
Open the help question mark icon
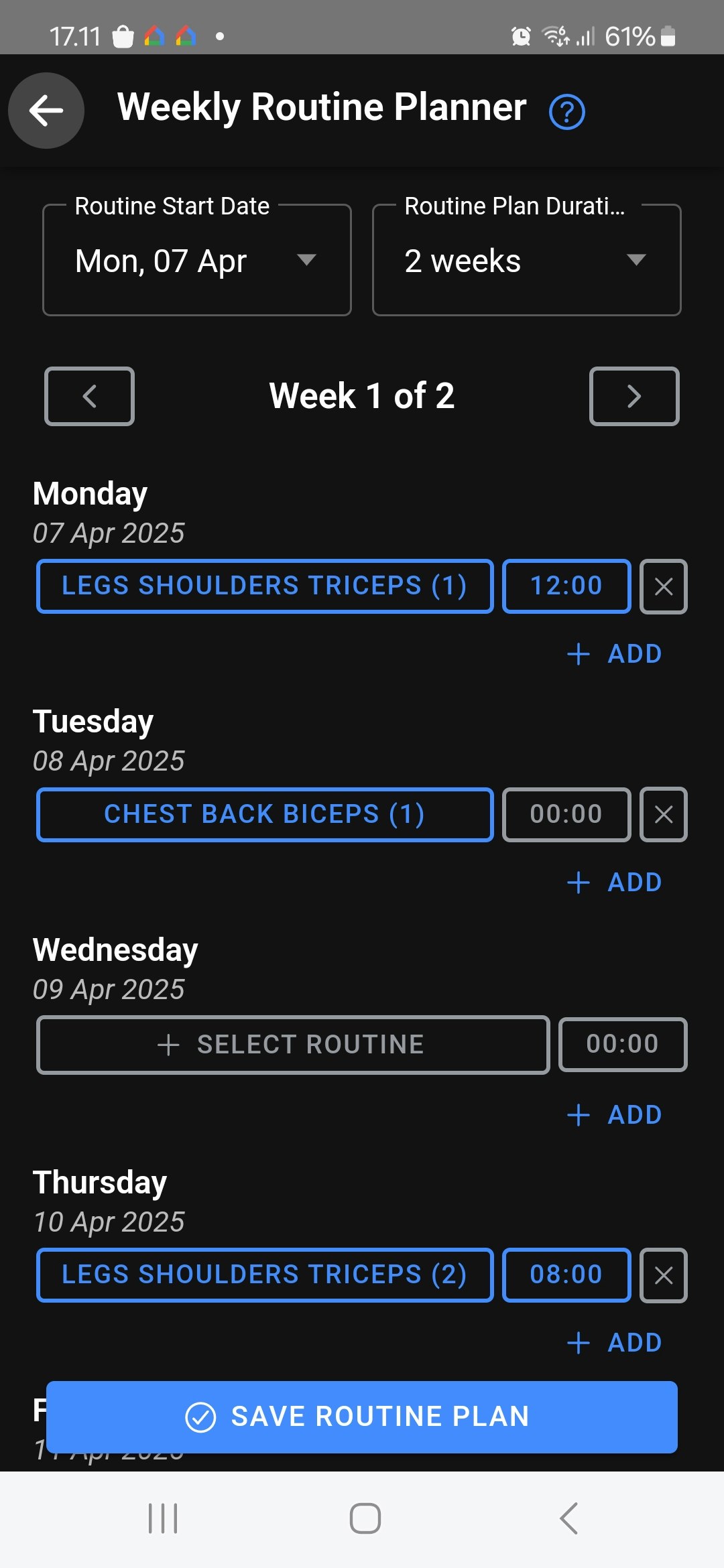click(566, 112)
